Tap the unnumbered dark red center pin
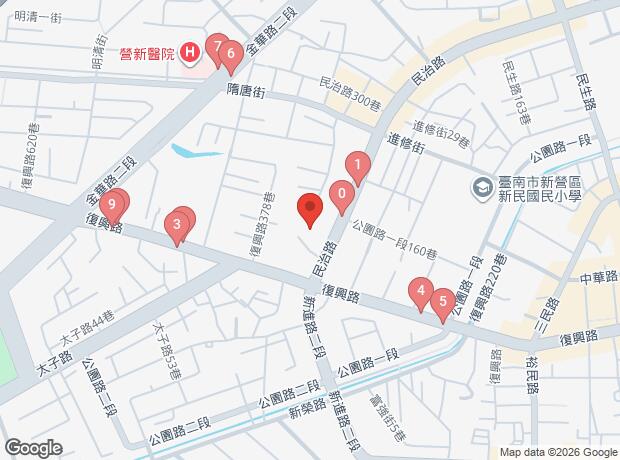The width and height of the screenshot is (620, 460). 310,207
